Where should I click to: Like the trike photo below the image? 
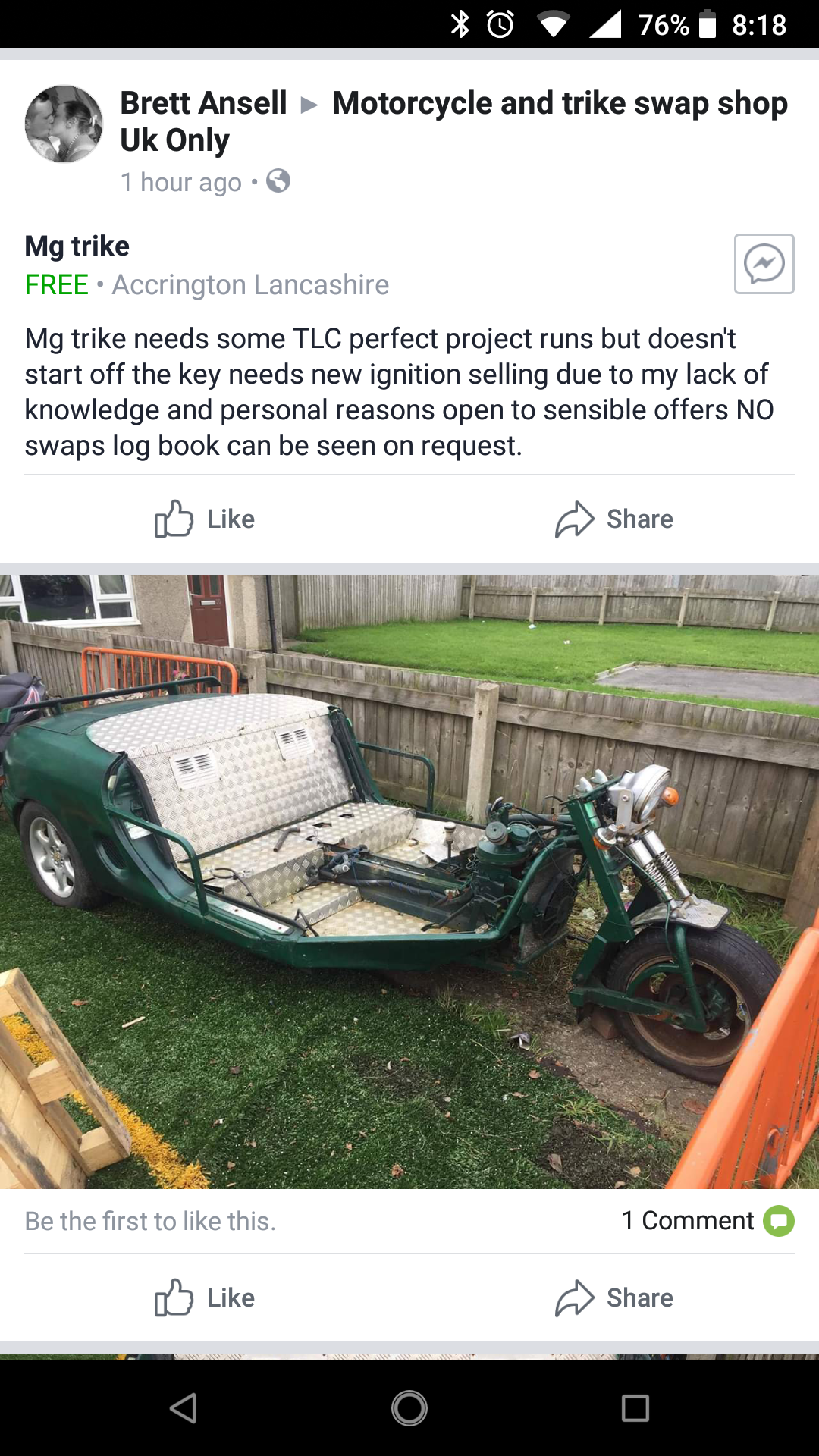pos(205,1298)
